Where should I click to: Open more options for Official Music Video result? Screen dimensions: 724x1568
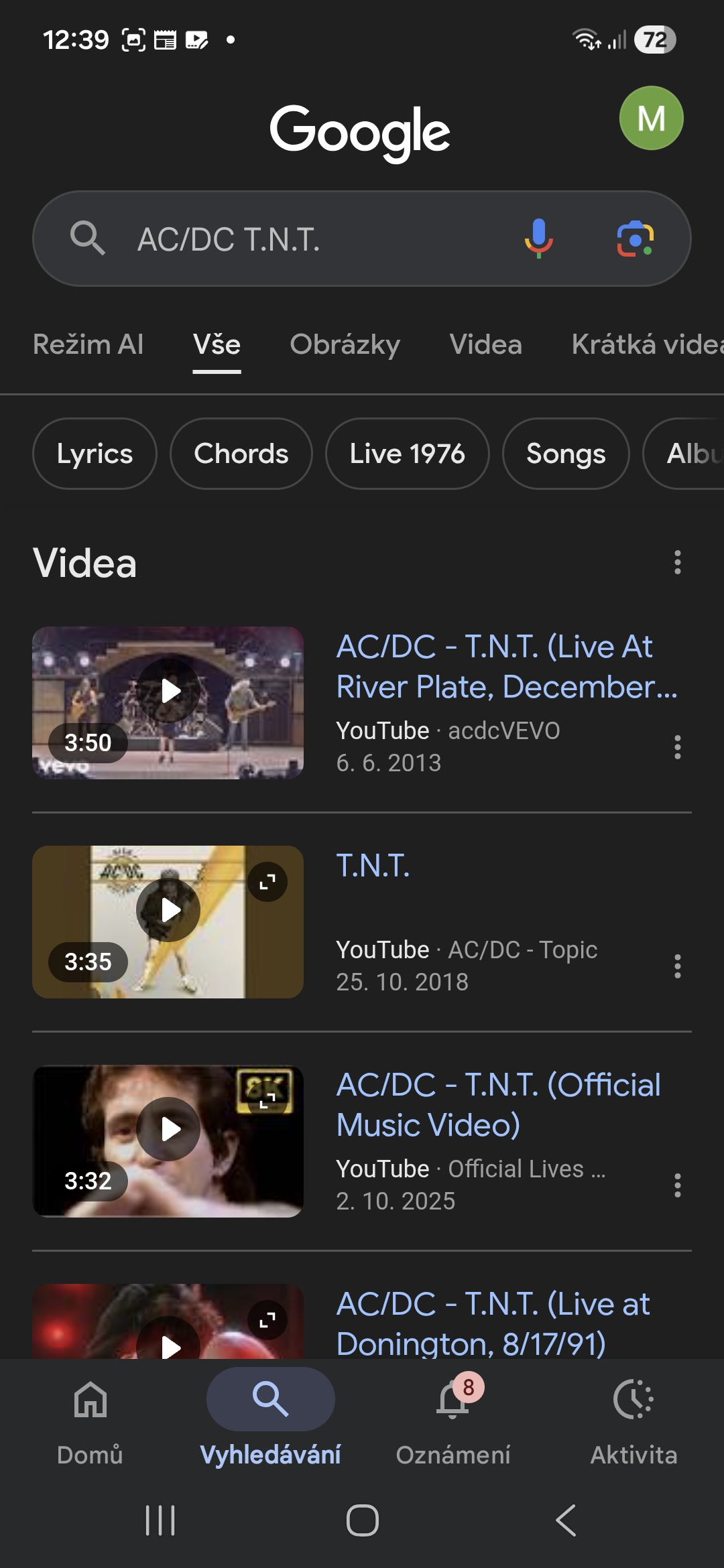click(677, 1185)
